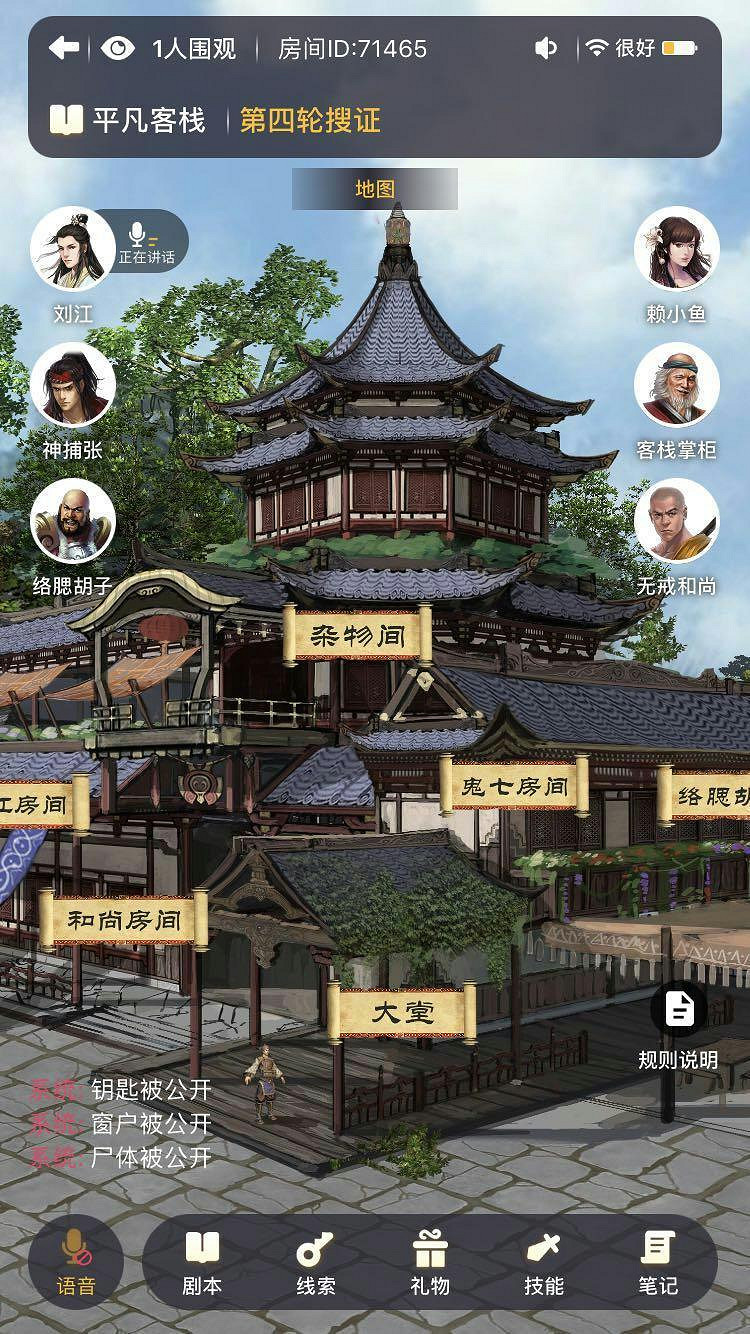
Task: Tap the back arrow to leave the room
Action: coord(64,47)
